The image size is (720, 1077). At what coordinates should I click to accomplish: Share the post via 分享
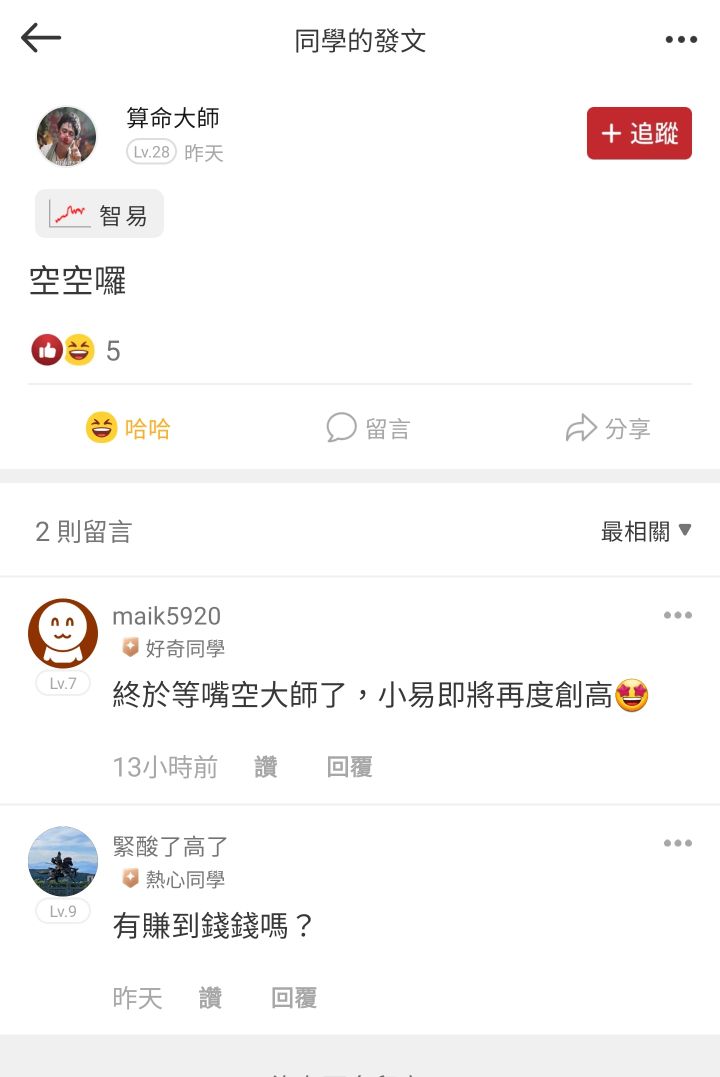tap(608, 429)
